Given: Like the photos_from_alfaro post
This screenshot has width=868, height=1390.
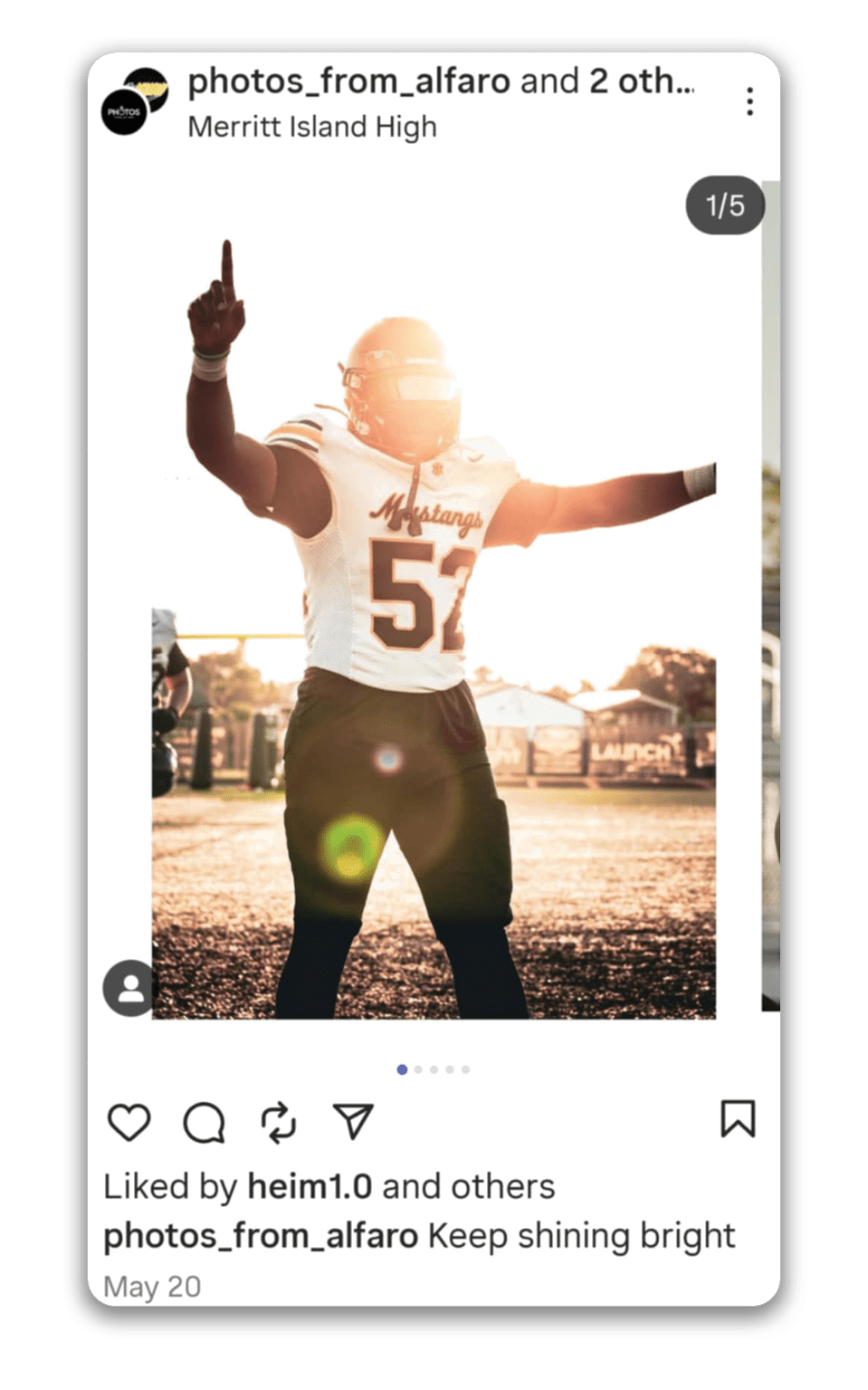Looking at the screenshot, I should coord(129,1123).
